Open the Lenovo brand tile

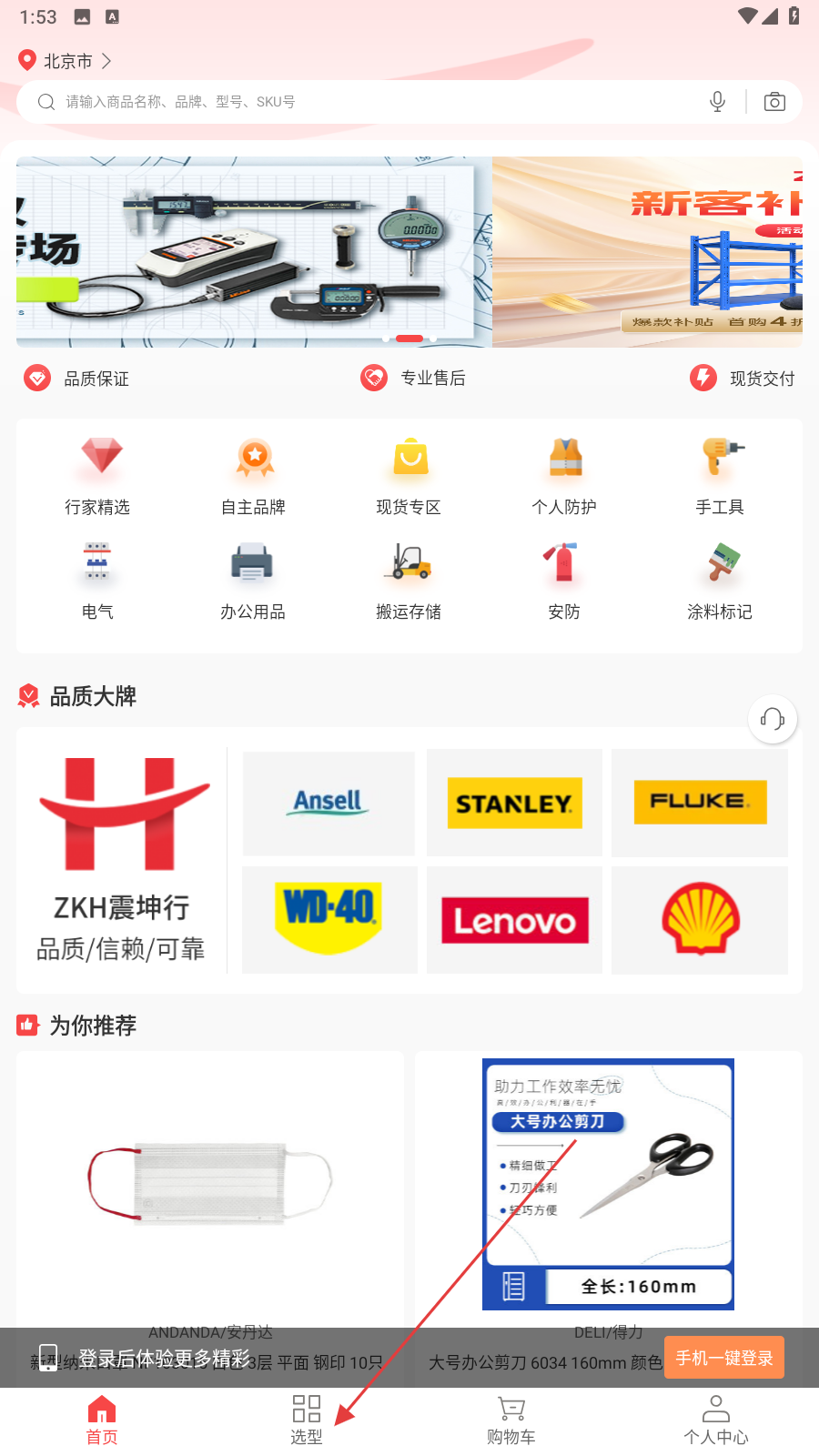coord(514,920)
